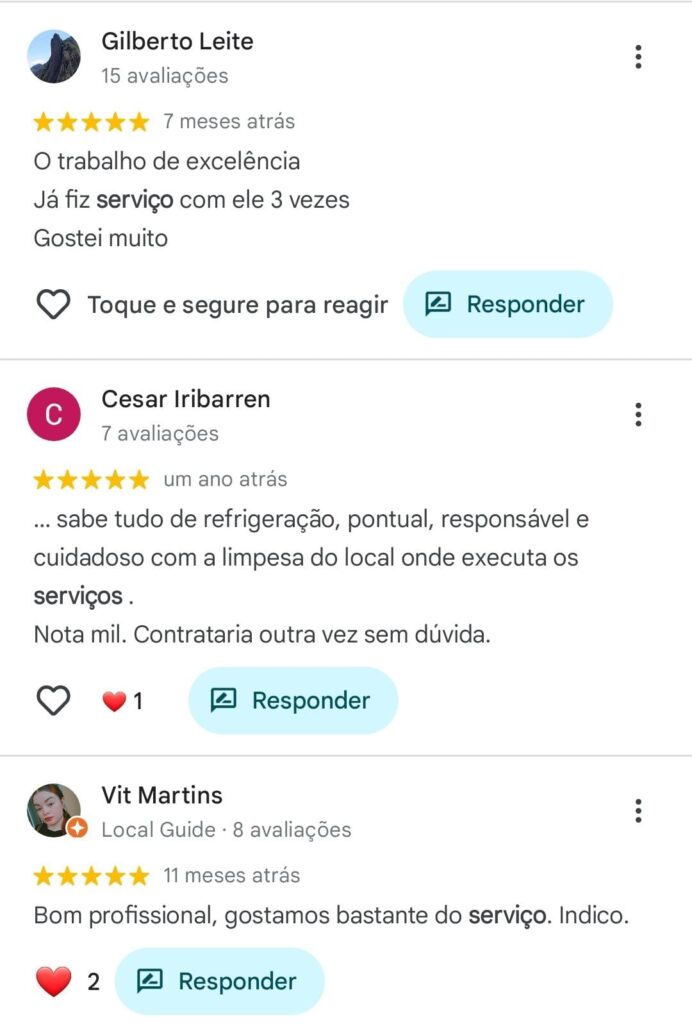
Task: Like Cesar Iribarren's review with the heart
Action: click(x=53, y=700)
